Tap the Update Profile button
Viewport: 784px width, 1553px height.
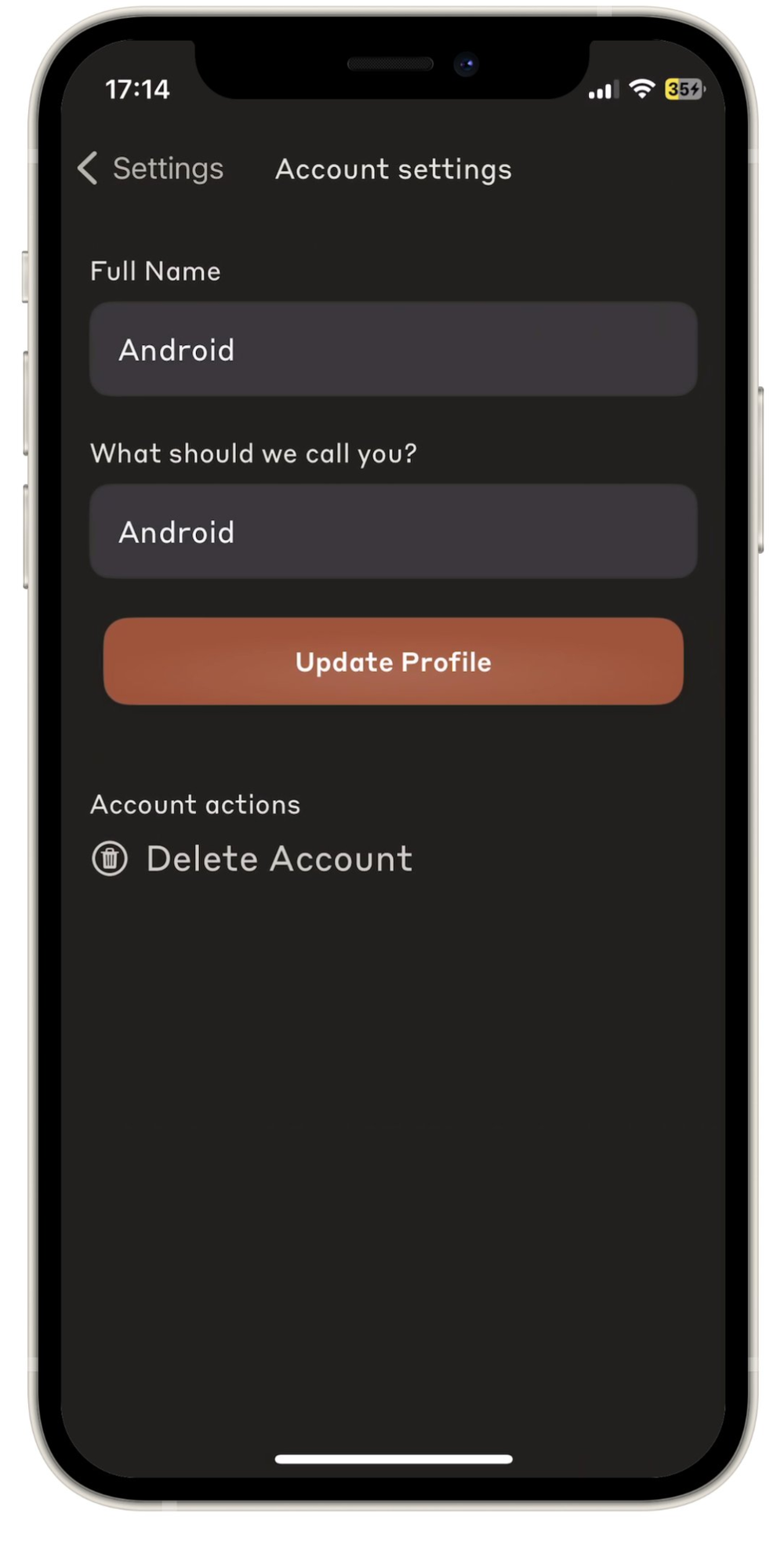[x=392, y=661]
